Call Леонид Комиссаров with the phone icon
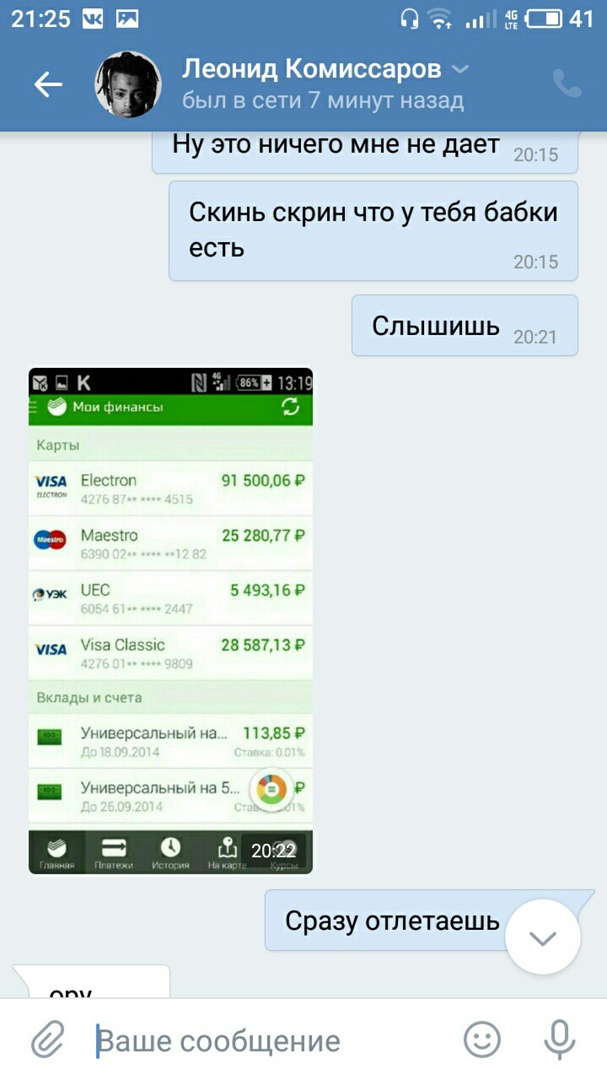 tap(567, 85)
